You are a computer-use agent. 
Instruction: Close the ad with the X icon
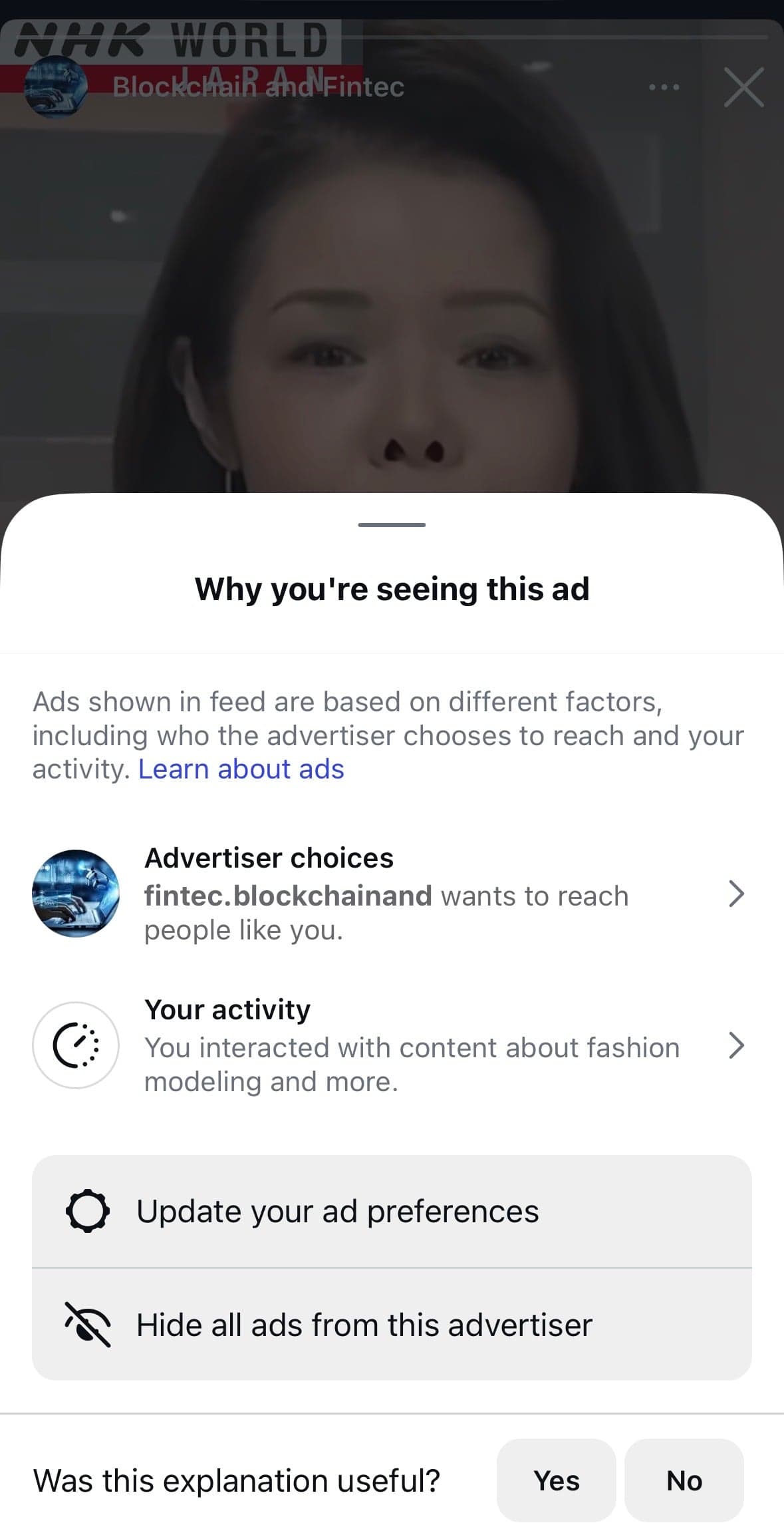[x=743, y=87]
